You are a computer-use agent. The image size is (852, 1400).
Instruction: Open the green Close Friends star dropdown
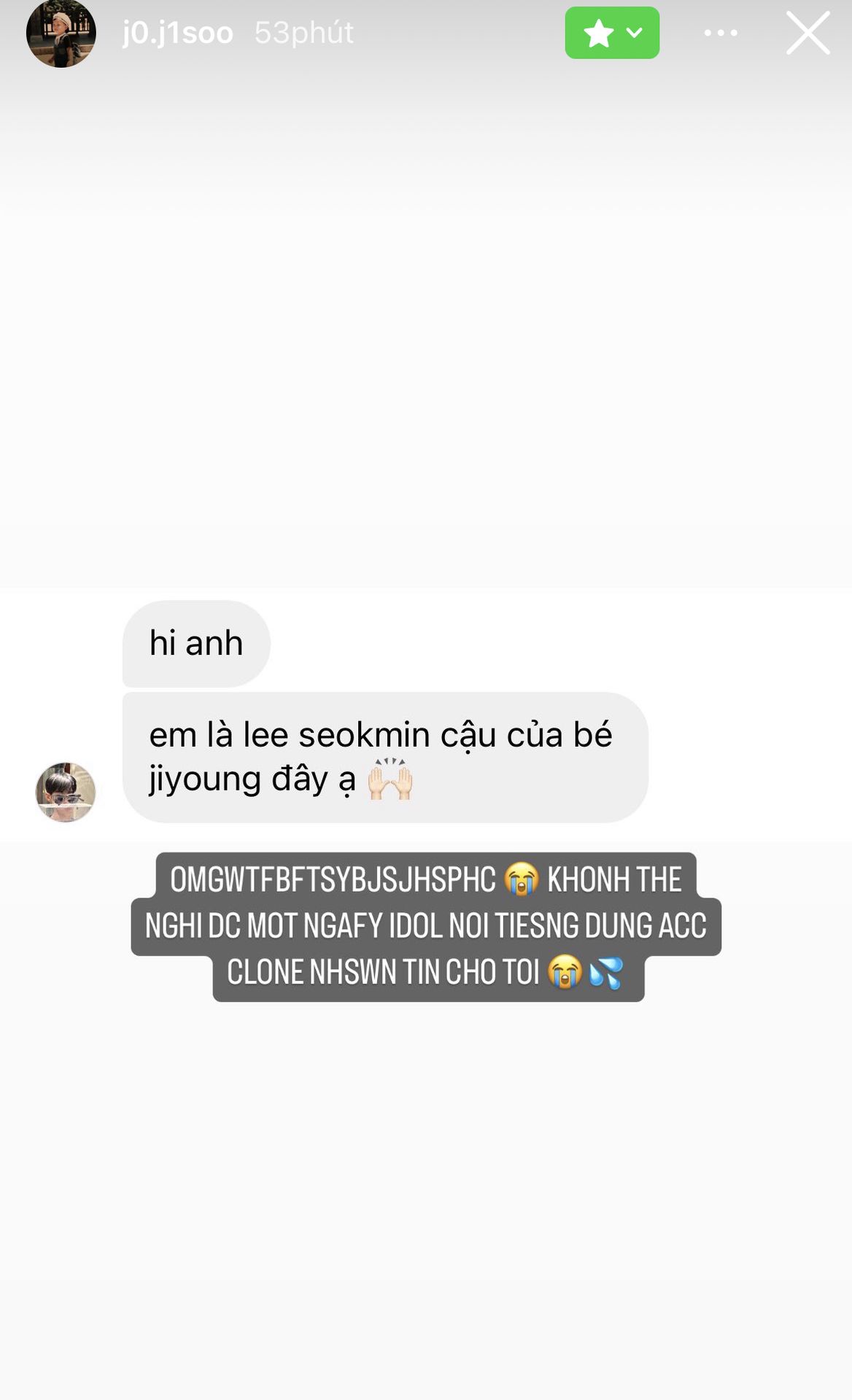coord(612,33)
